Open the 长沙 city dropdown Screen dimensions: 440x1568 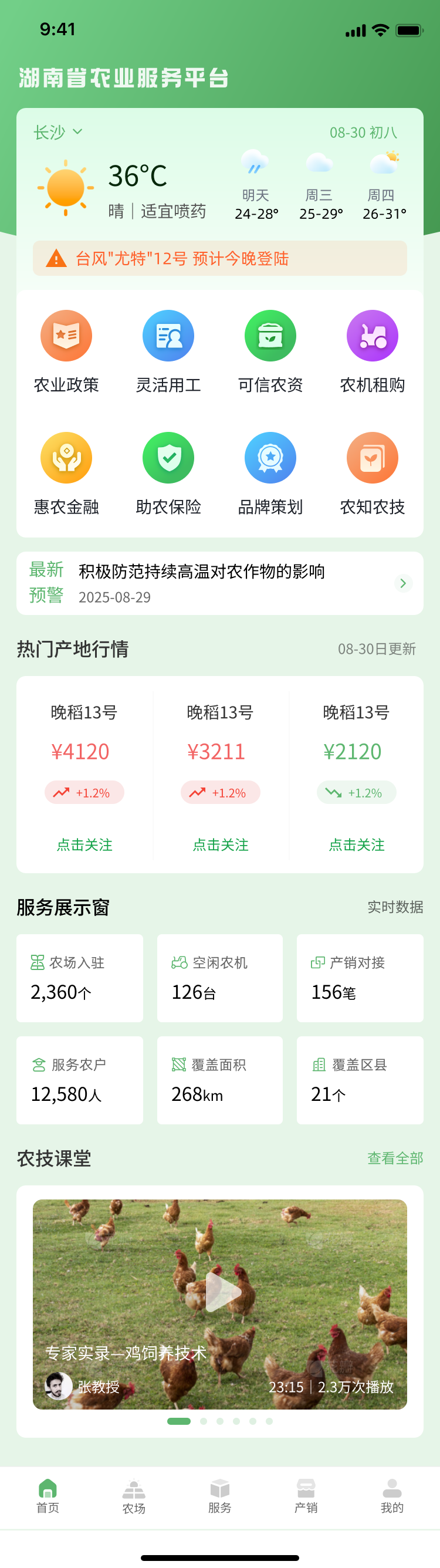58,132
